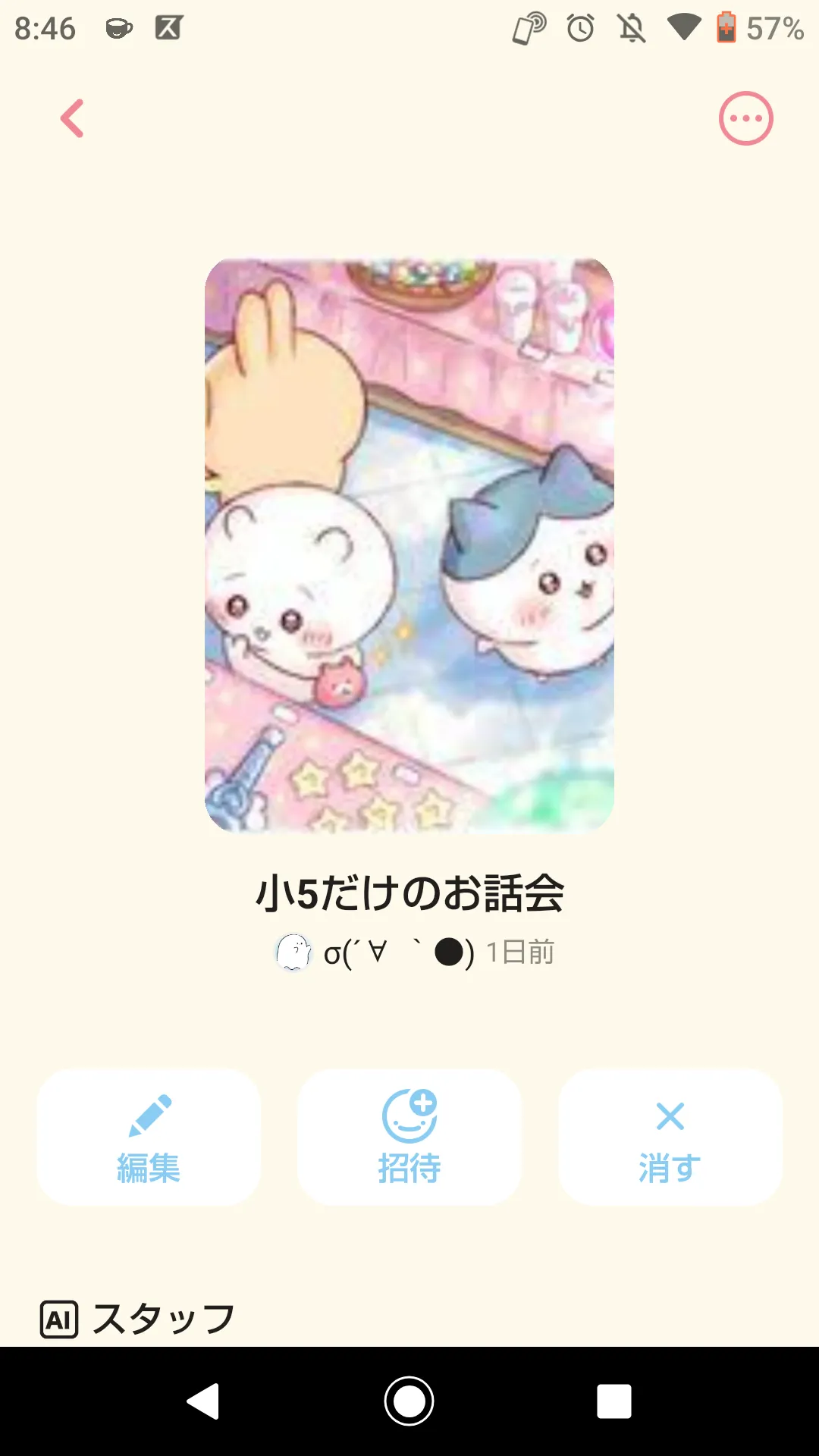View the creator's profile next to 1日前
Viewport: 819px width, 1456px height.
[375, 952]
